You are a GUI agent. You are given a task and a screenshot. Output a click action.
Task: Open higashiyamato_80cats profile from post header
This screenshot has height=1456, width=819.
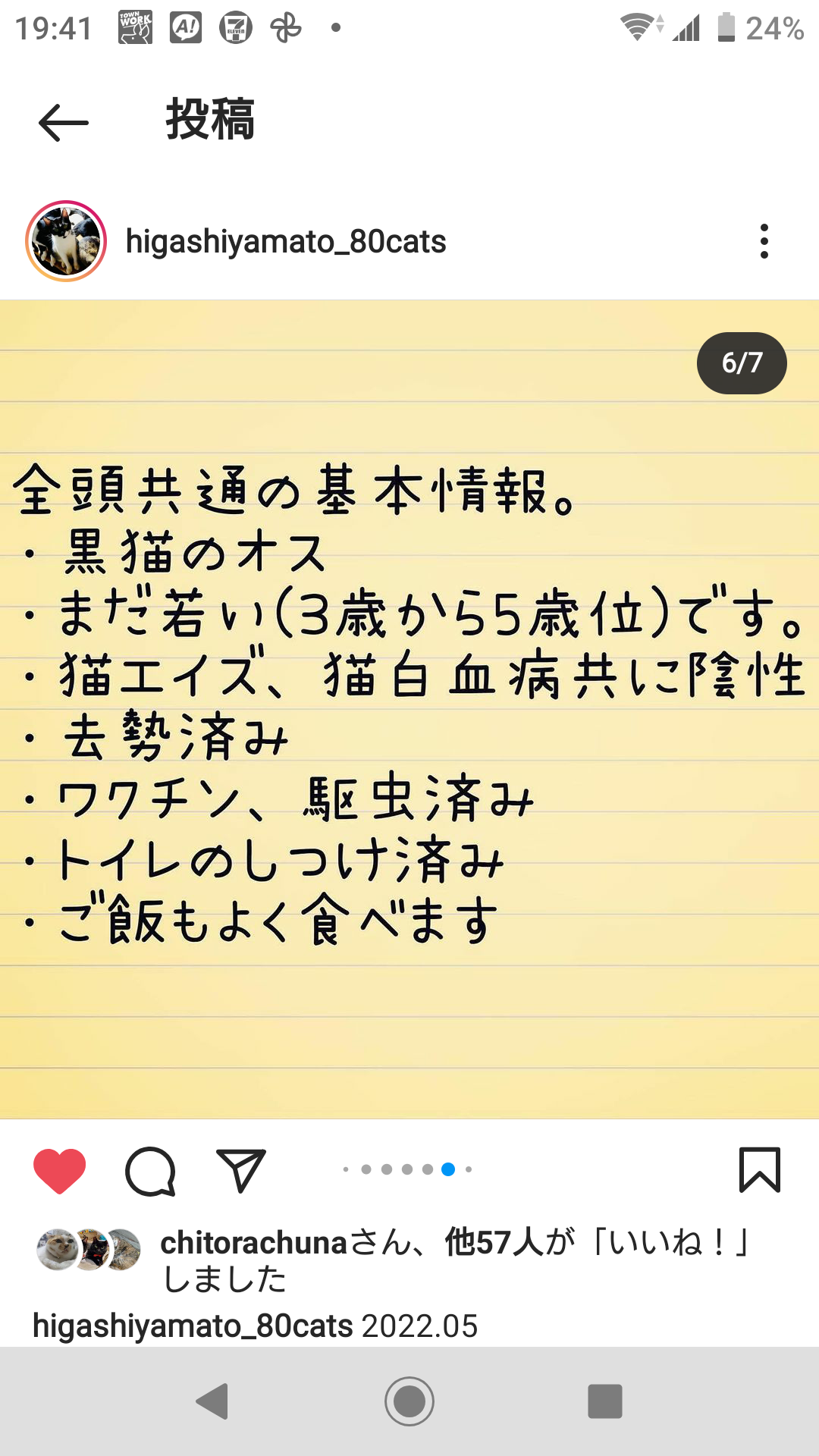pos(285,242)
